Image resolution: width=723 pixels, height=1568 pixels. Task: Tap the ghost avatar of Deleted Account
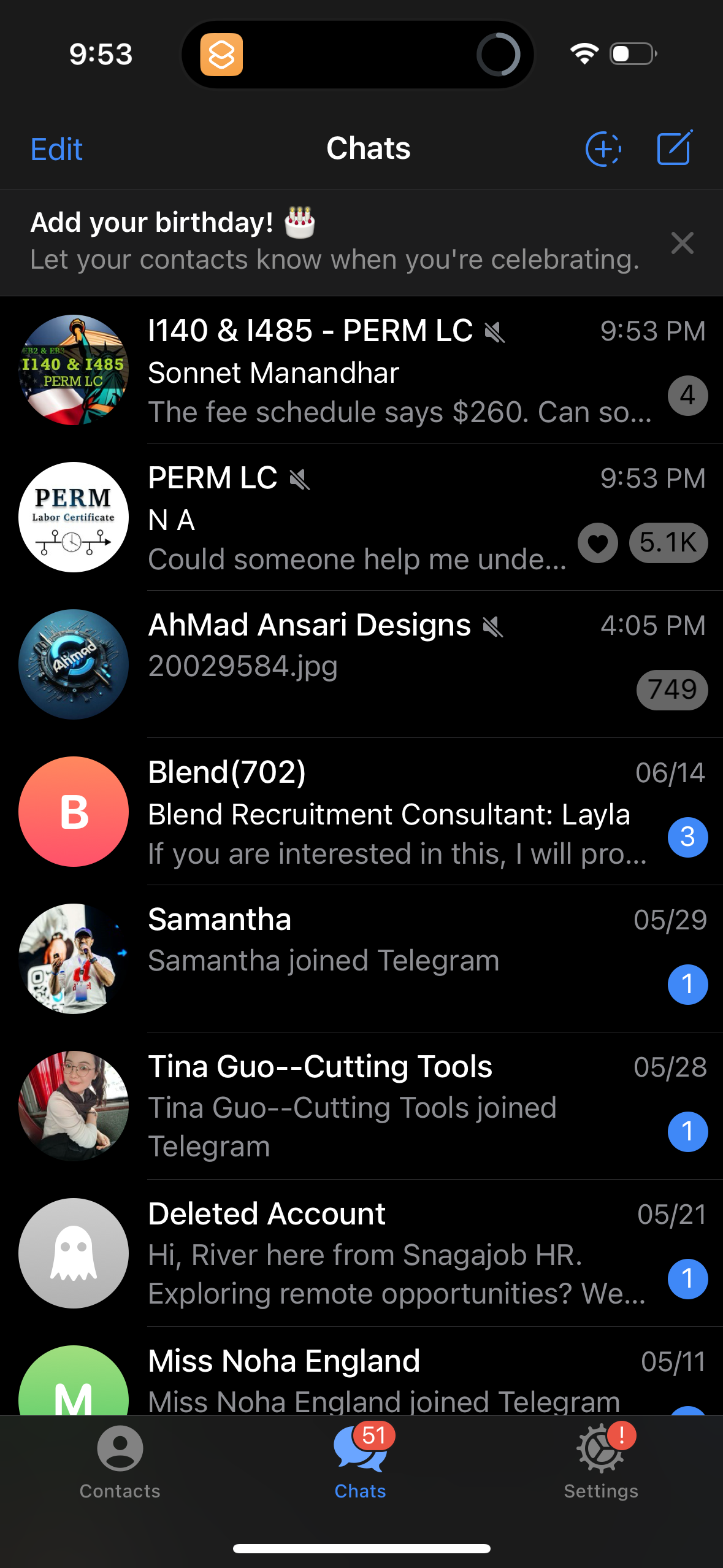click(72, 1253)
